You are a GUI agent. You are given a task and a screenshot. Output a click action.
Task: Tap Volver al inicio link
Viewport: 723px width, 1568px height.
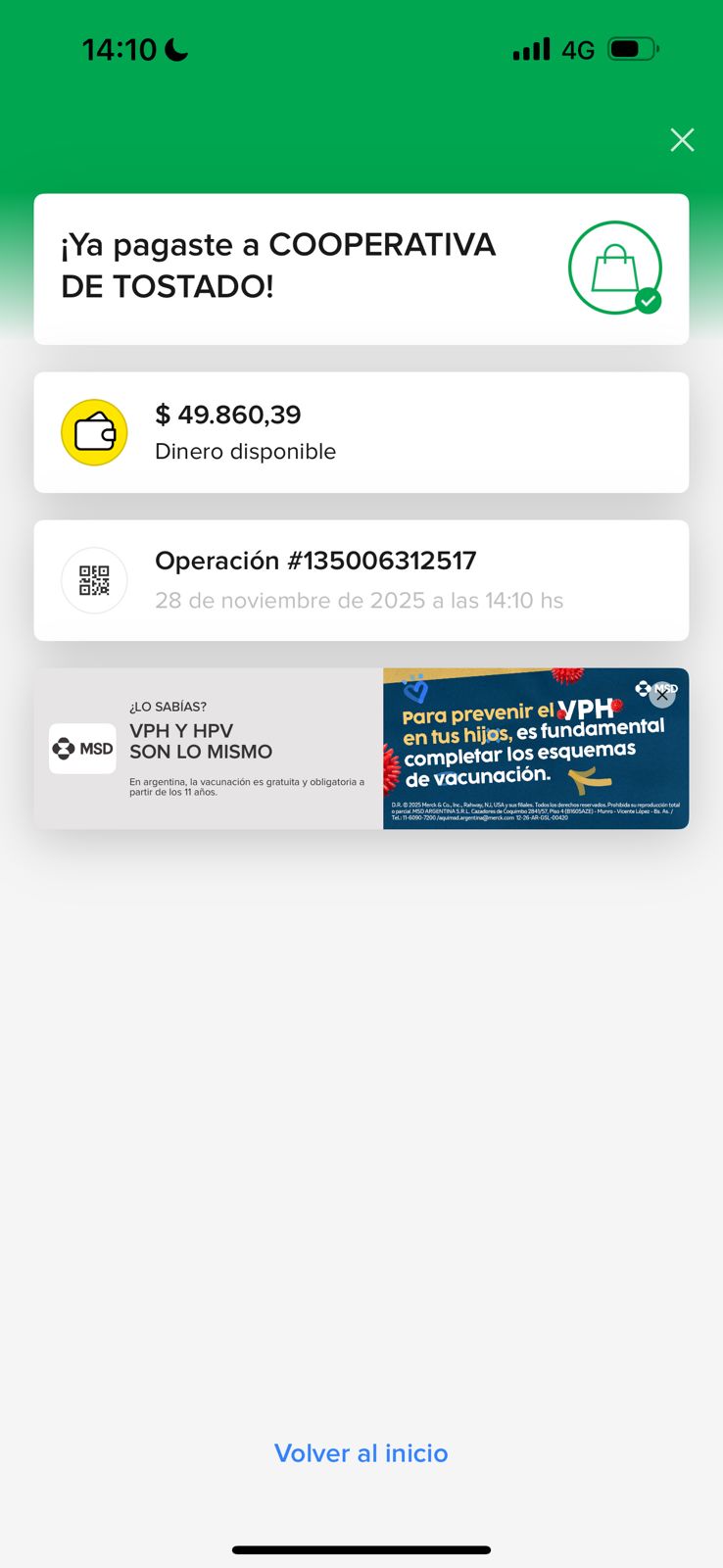point(361,1452)
